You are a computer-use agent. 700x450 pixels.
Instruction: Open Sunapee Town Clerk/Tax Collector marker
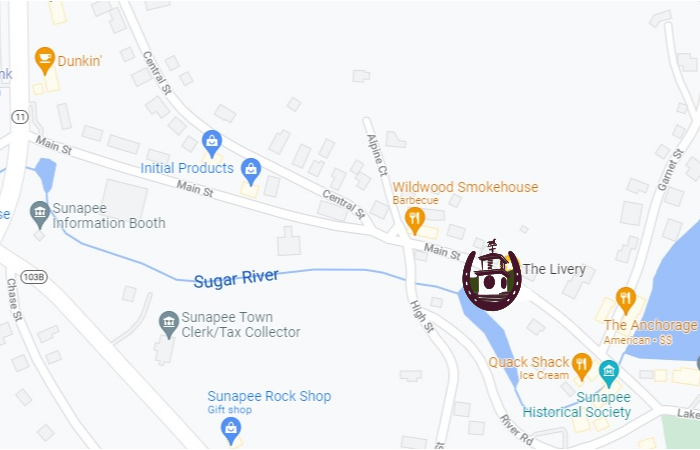pos(169,322)
